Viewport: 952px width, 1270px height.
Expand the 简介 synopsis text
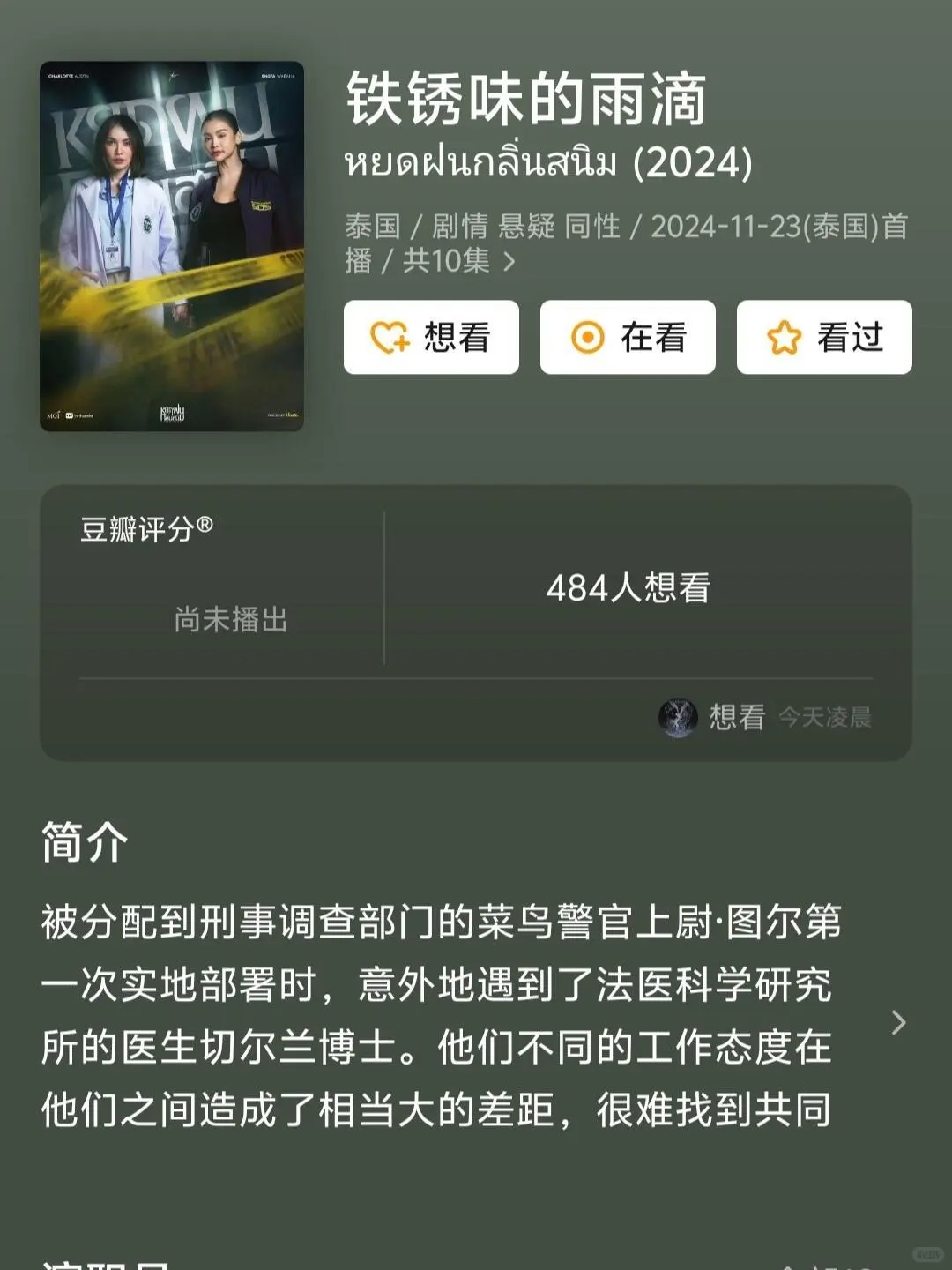898,1022
